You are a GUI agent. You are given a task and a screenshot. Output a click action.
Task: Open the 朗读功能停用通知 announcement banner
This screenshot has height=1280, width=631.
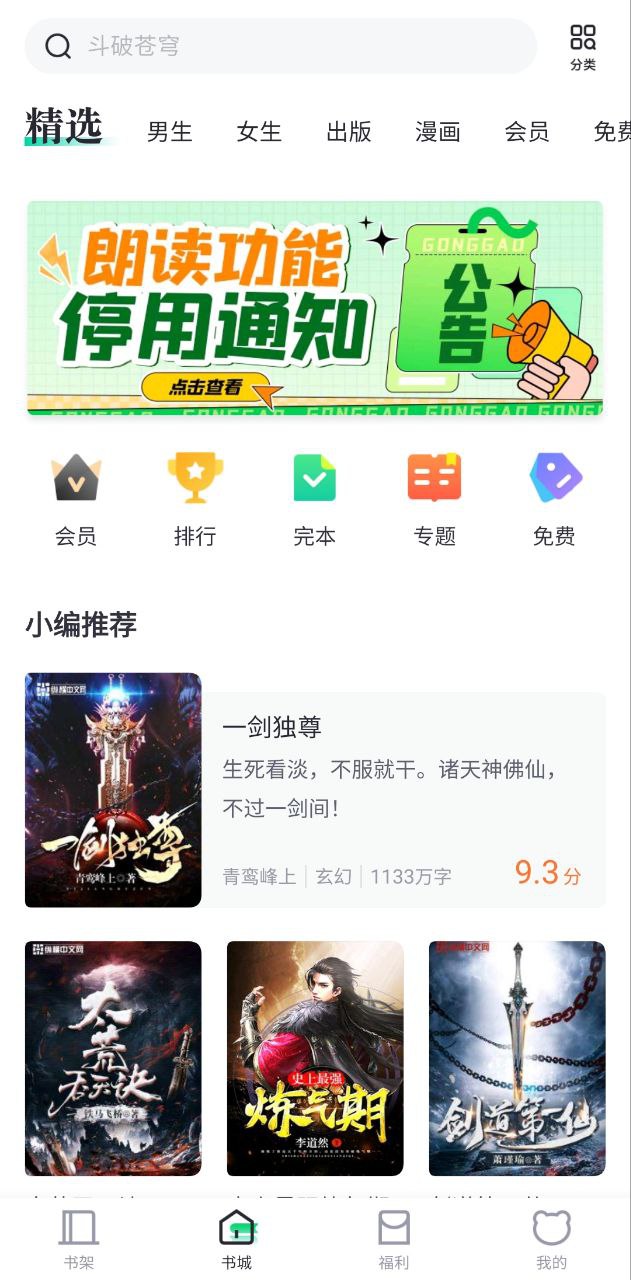pyautogui.click(x=315, y=307)
